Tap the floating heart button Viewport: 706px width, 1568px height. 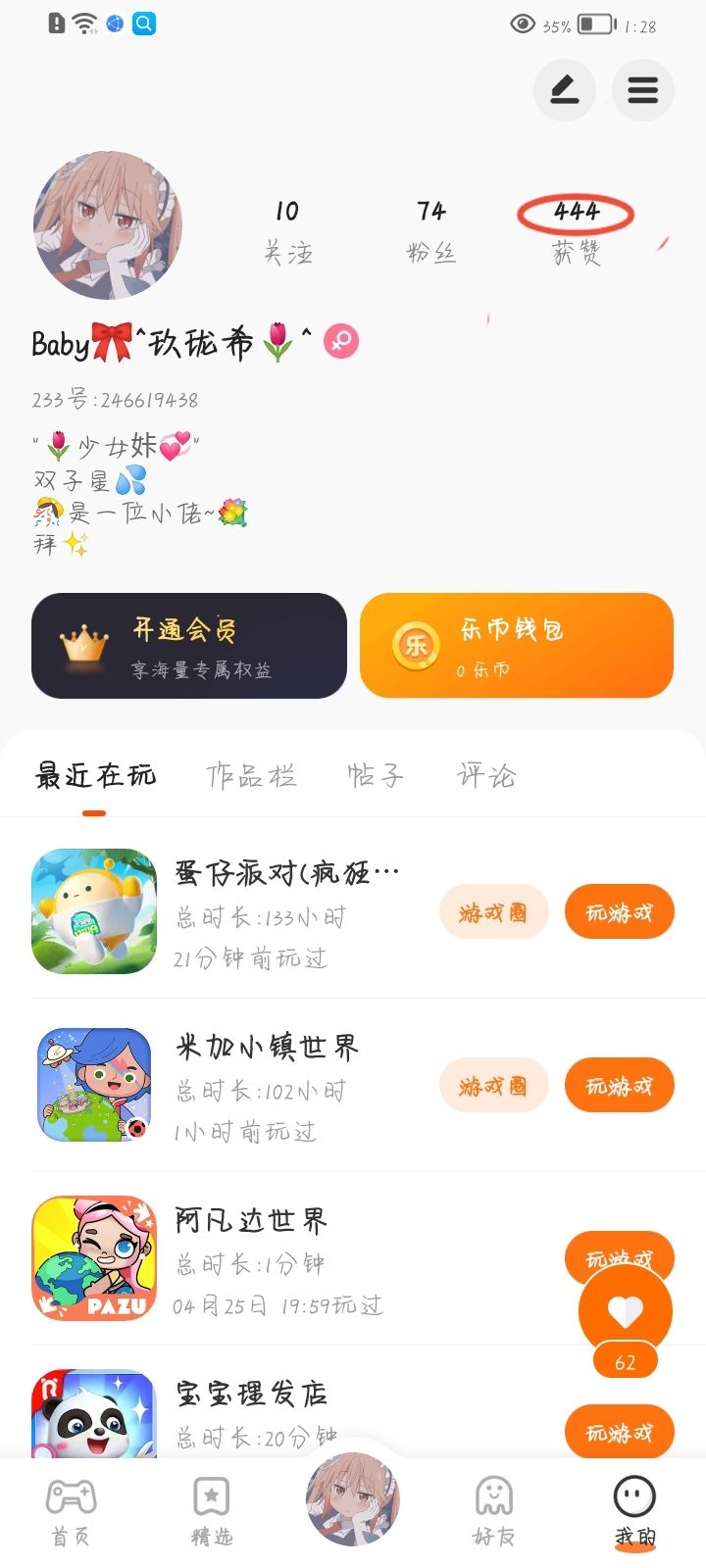(626, 1311)
